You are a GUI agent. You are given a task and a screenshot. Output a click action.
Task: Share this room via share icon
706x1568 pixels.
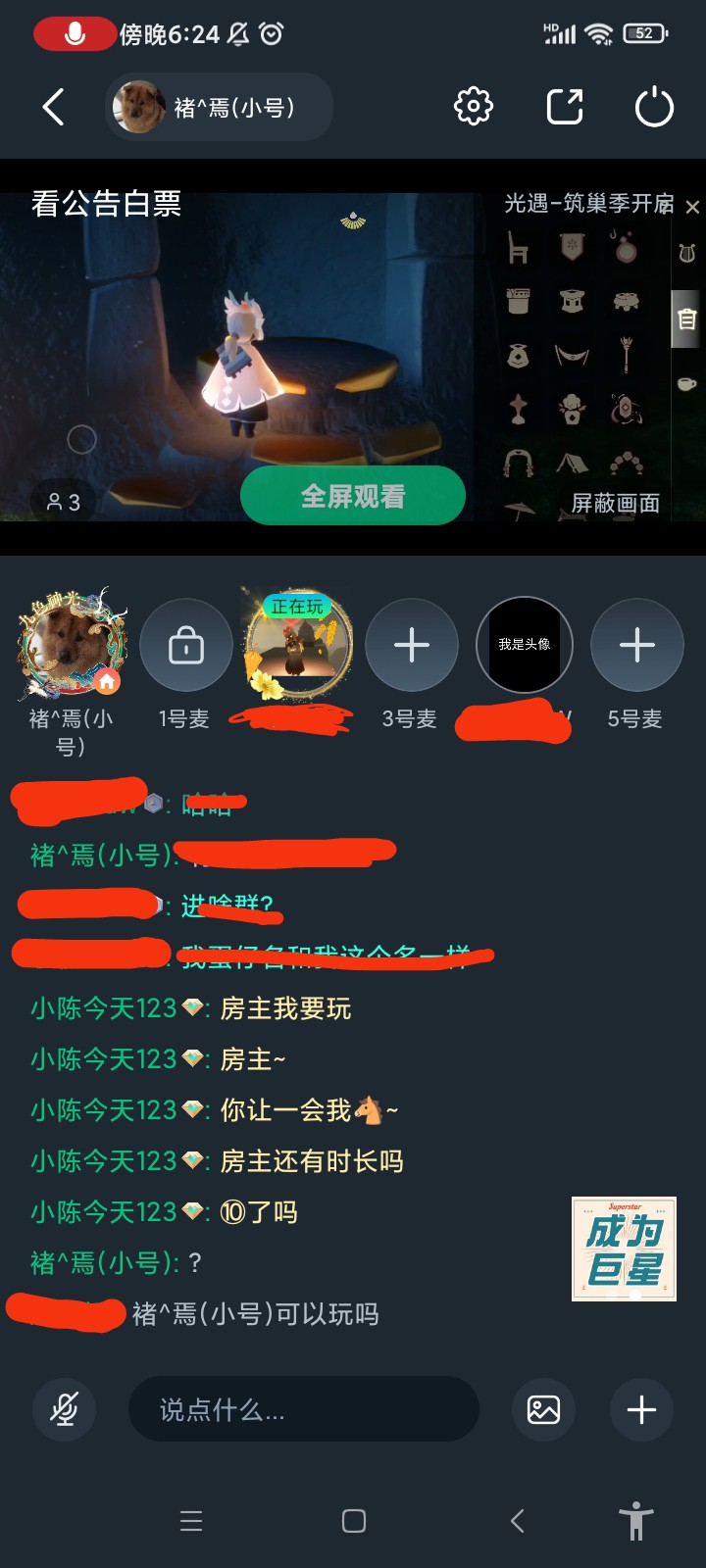click(565, 106)
